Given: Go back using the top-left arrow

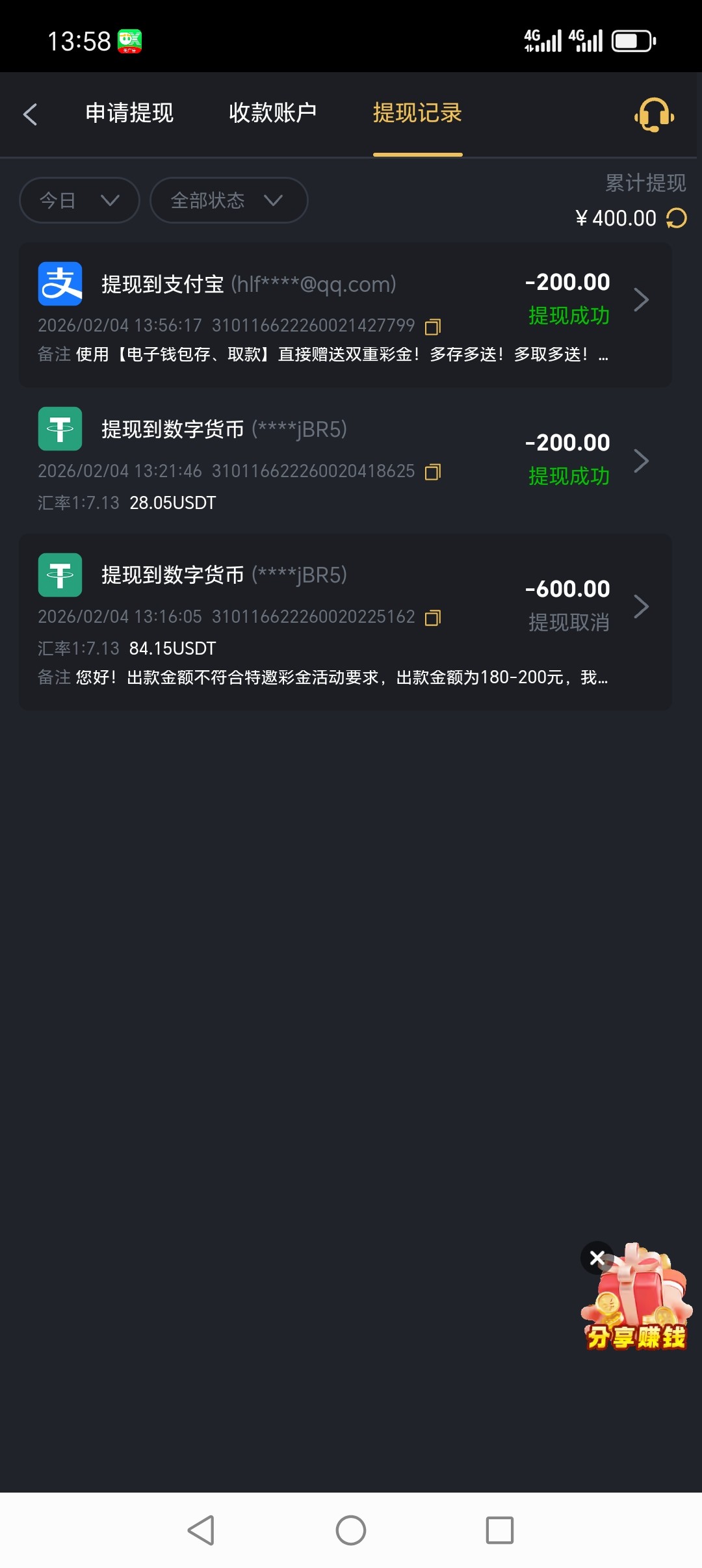Looking at the screenshot, I should coord(31,114).
